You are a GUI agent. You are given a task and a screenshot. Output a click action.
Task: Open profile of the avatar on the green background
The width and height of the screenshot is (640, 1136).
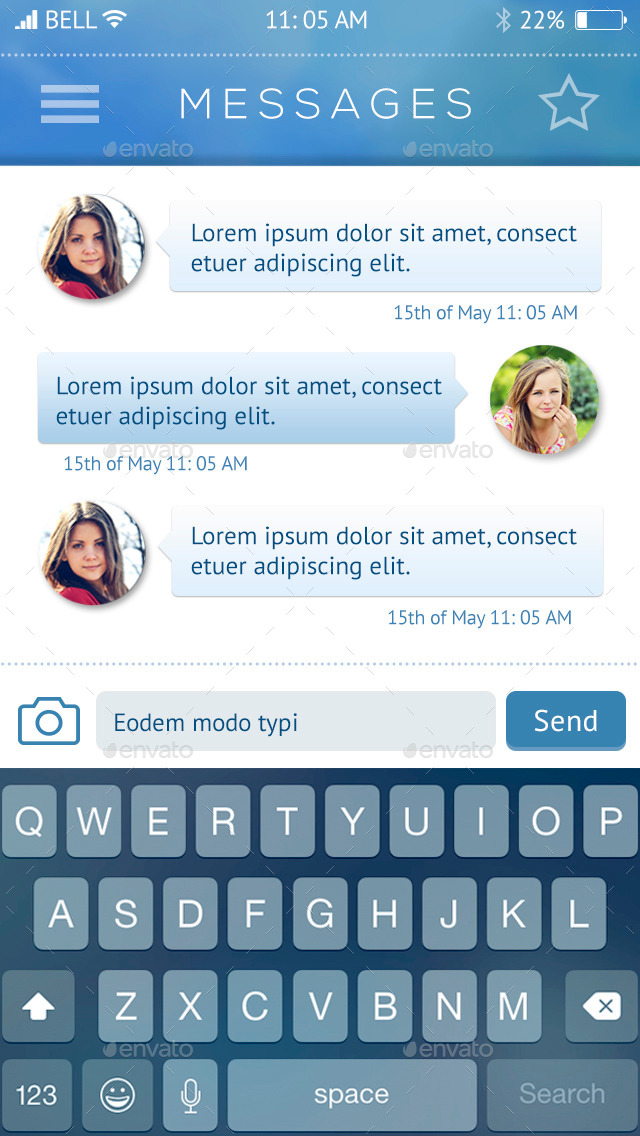[544, 400]
